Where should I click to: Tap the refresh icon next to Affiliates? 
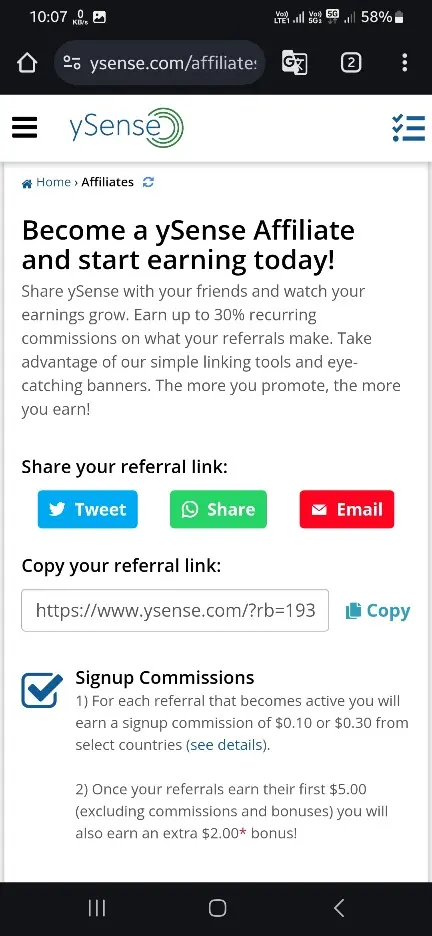coord(149,182)
